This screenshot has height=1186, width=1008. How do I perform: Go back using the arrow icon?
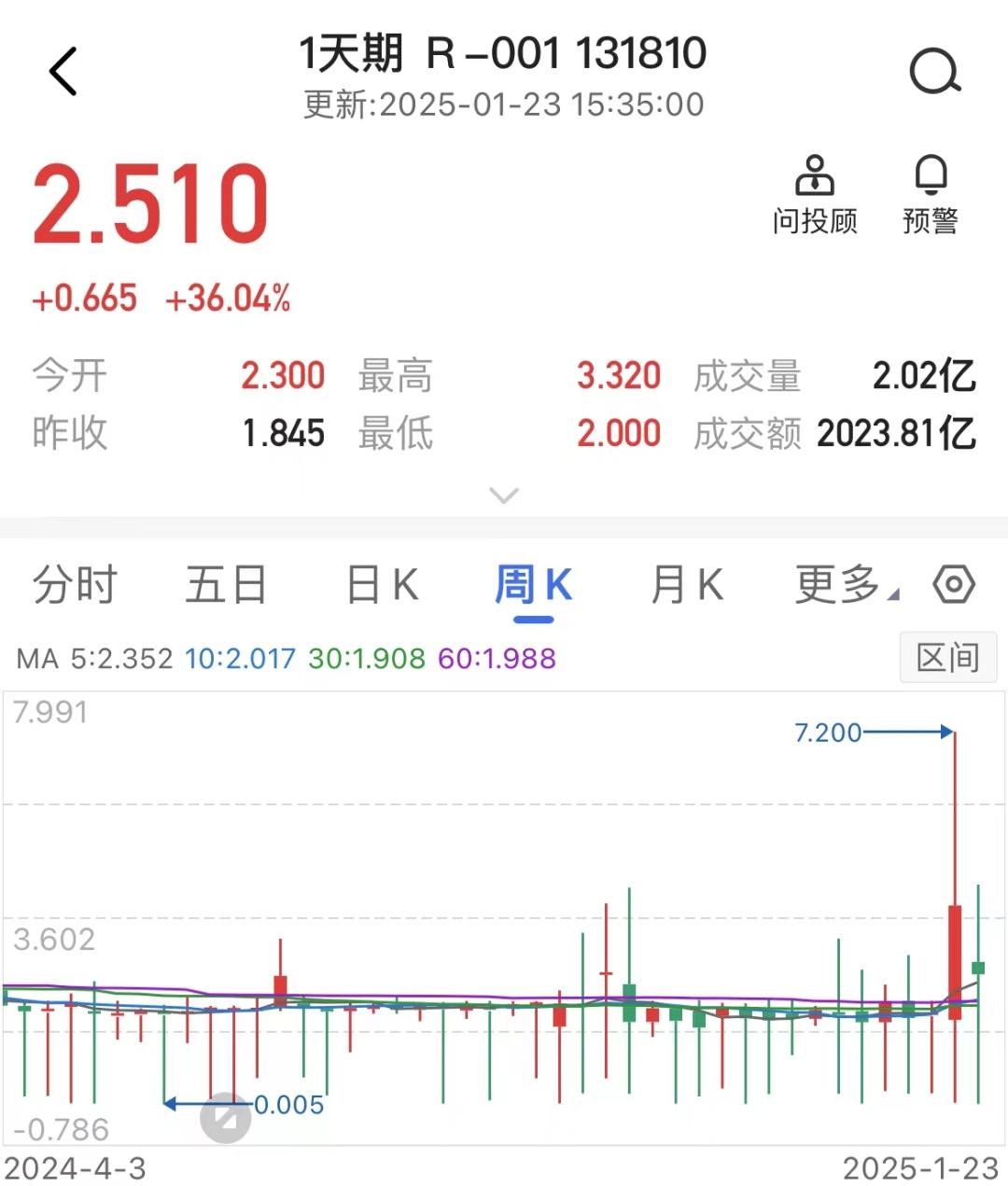pyautogui.click(x=63, y=72)
